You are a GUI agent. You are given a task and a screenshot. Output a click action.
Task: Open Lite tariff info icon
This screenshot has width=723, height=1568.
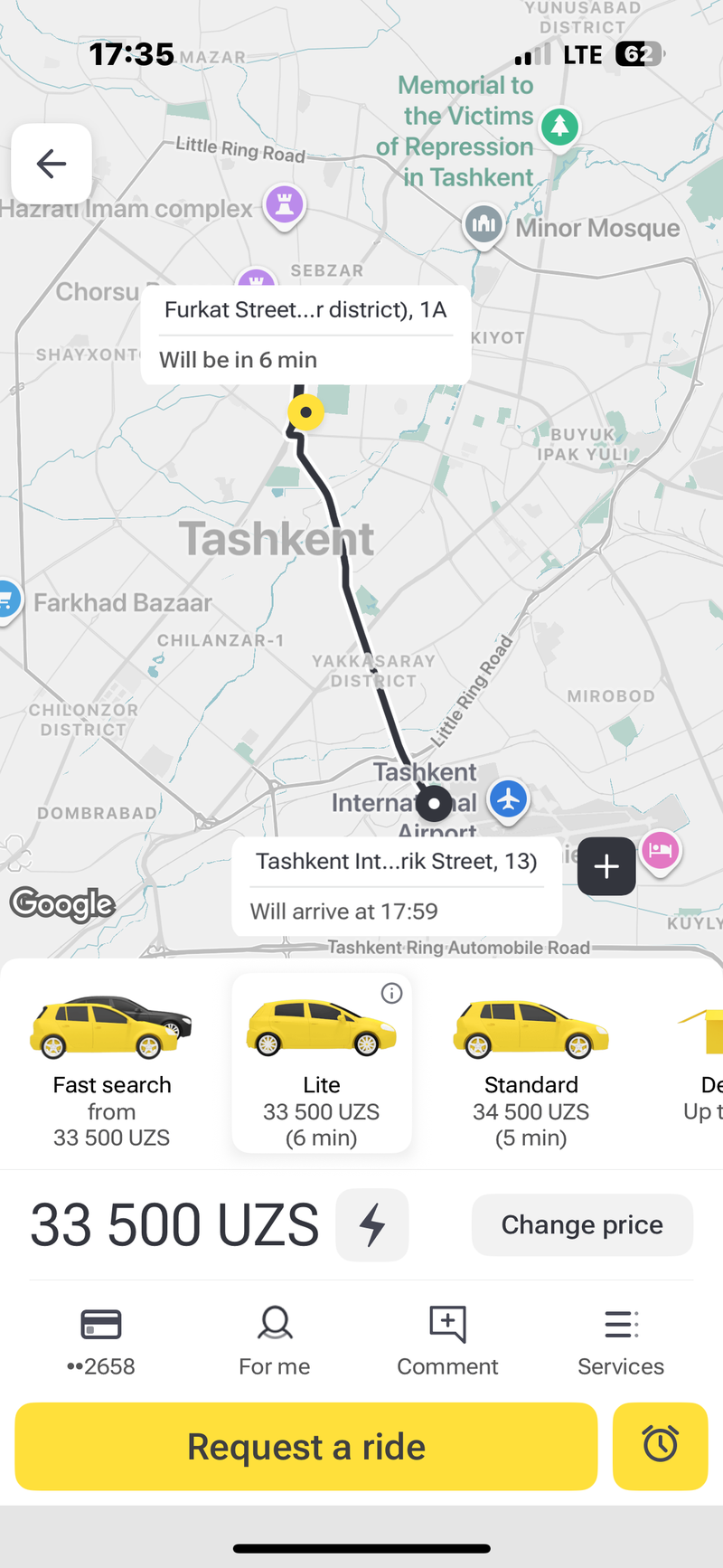click(391, 993)
